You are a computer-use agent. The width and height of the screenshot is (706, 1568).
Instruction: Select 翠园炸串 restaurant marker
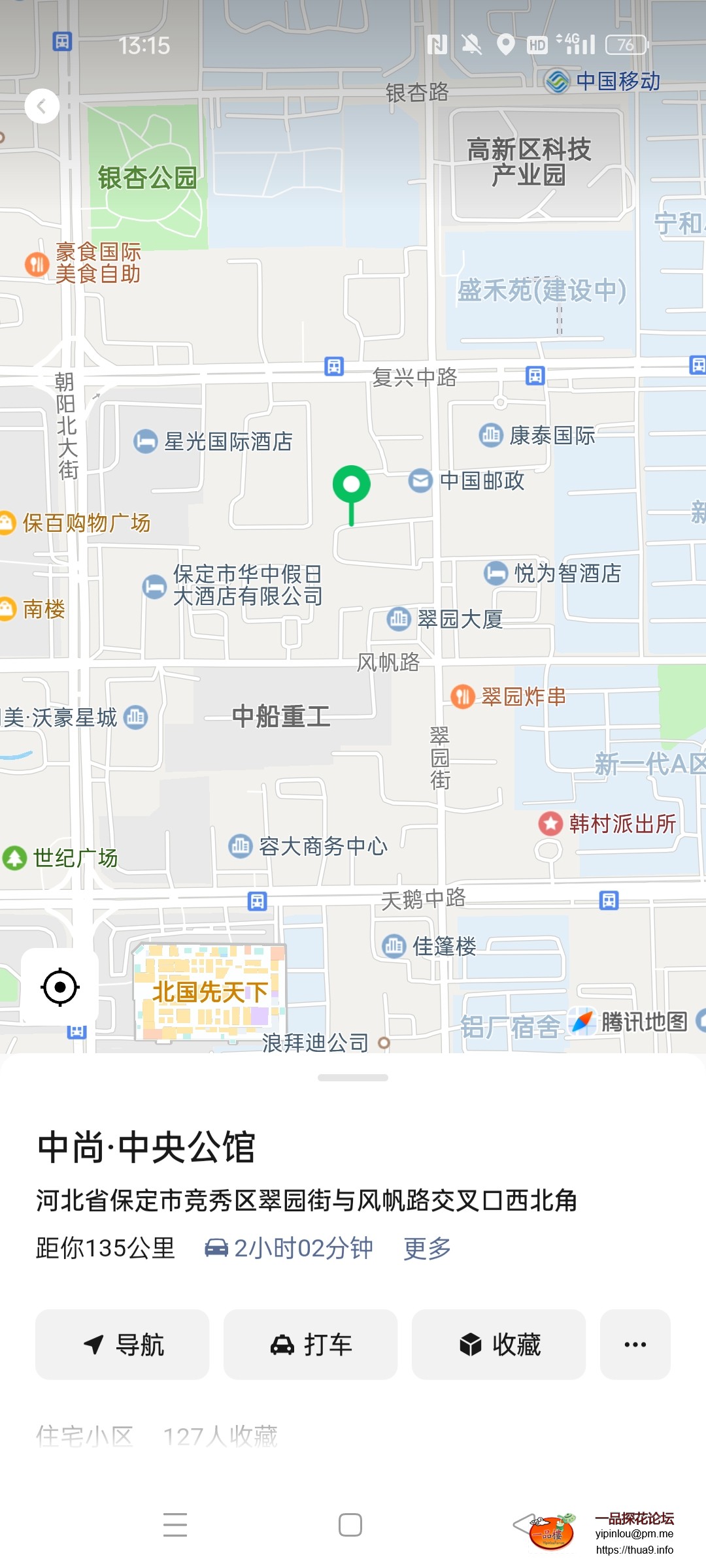point(510,696)
